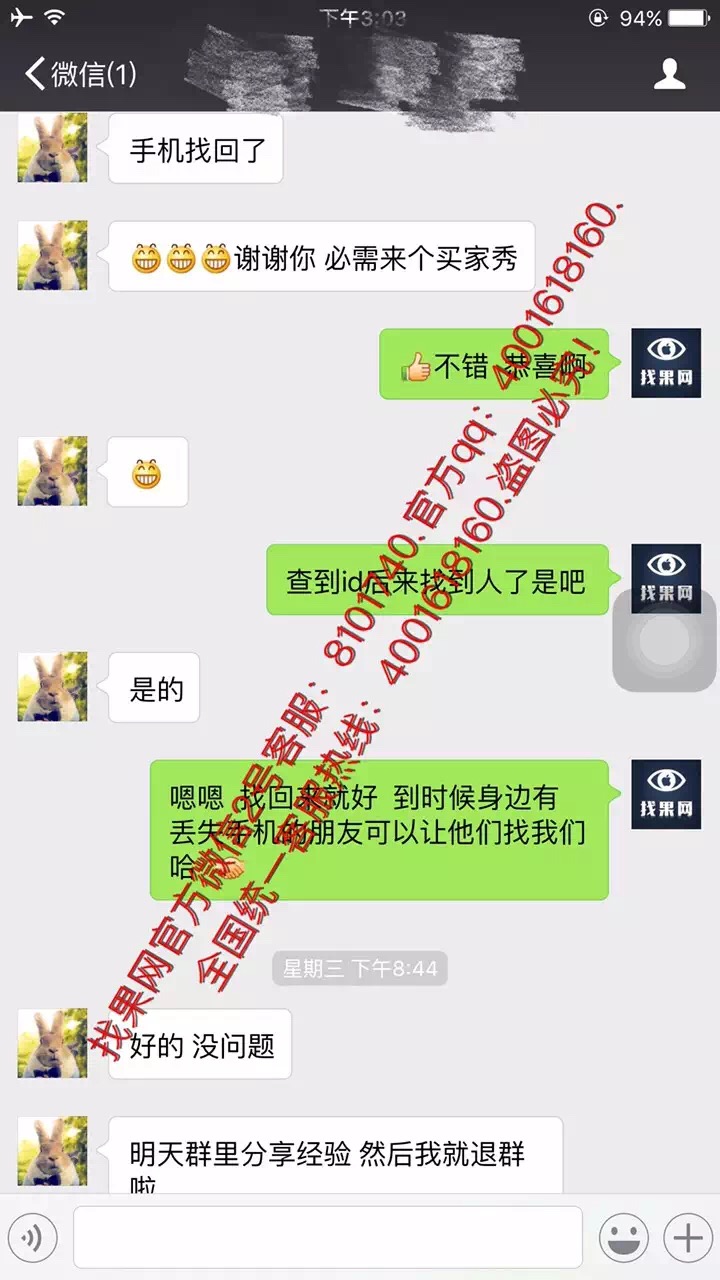Open the emoji sticker panel

(624, 1238)
